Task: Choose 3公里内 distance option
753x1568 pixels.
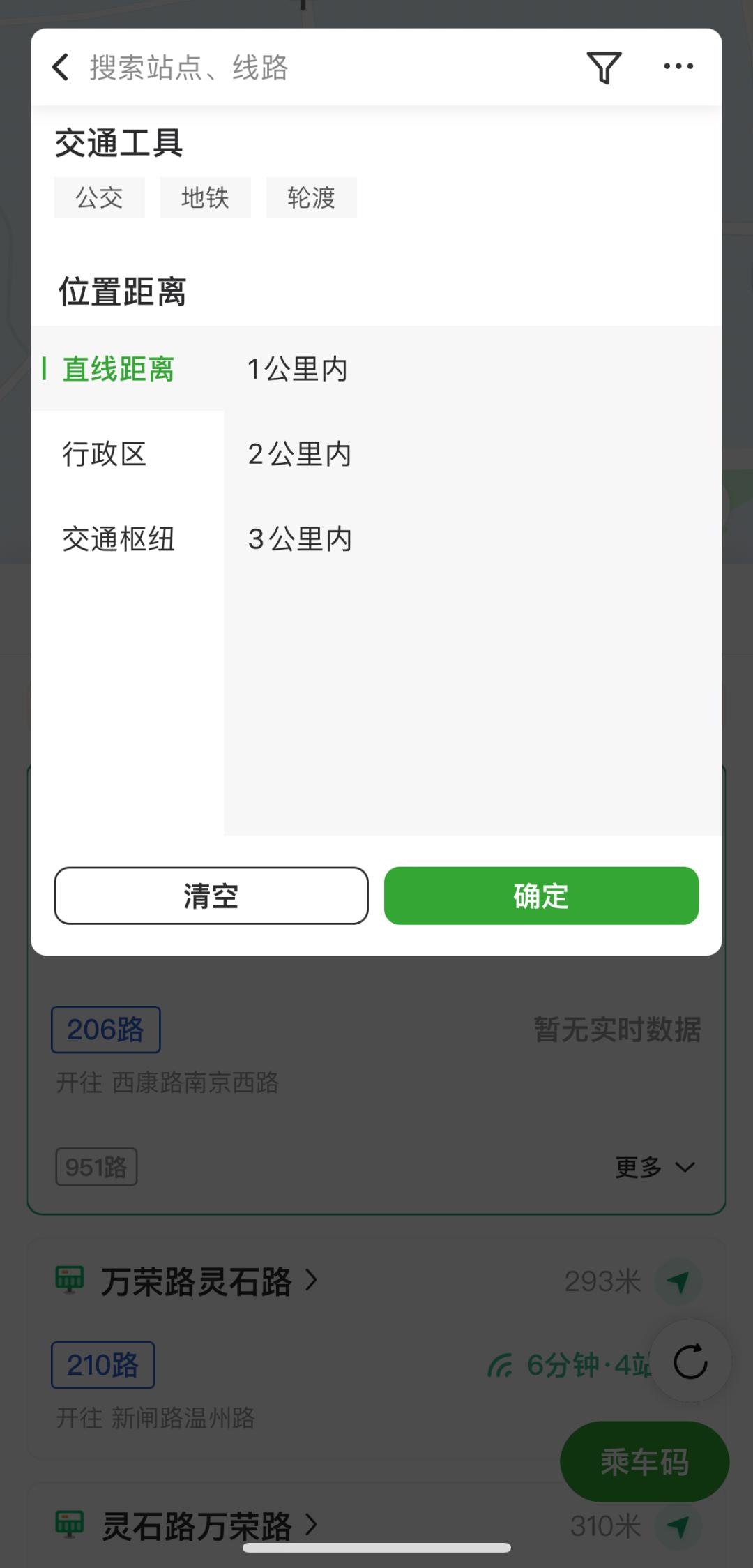Action: tap(300, 539)
